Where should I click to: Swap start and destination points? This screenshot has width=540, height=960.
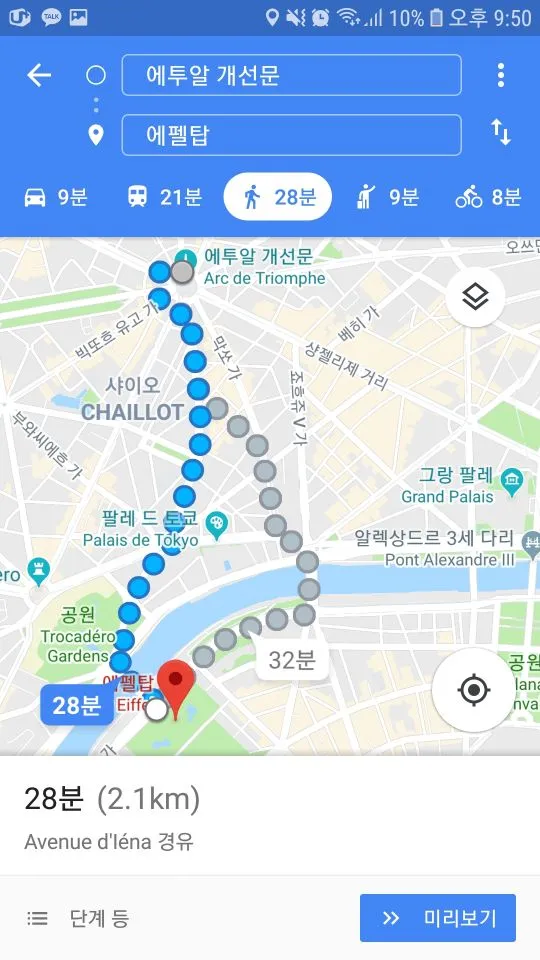501,132
